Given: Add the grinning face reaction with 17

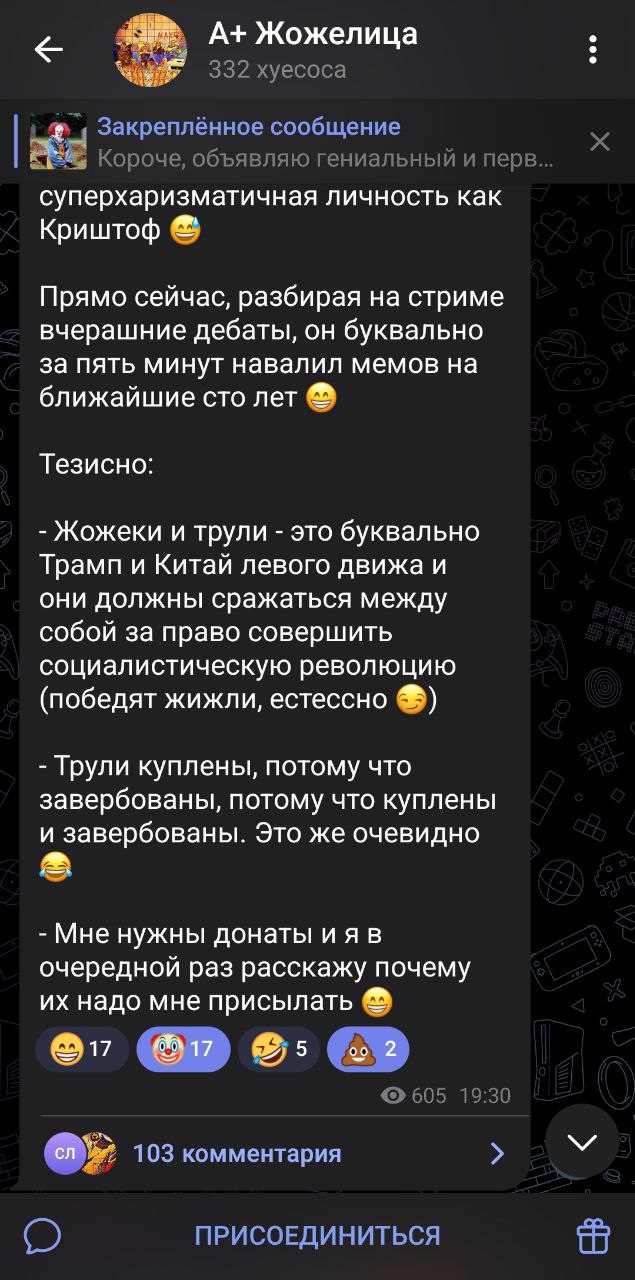Looking at the screenshot, I should [x=82, y=1049].
